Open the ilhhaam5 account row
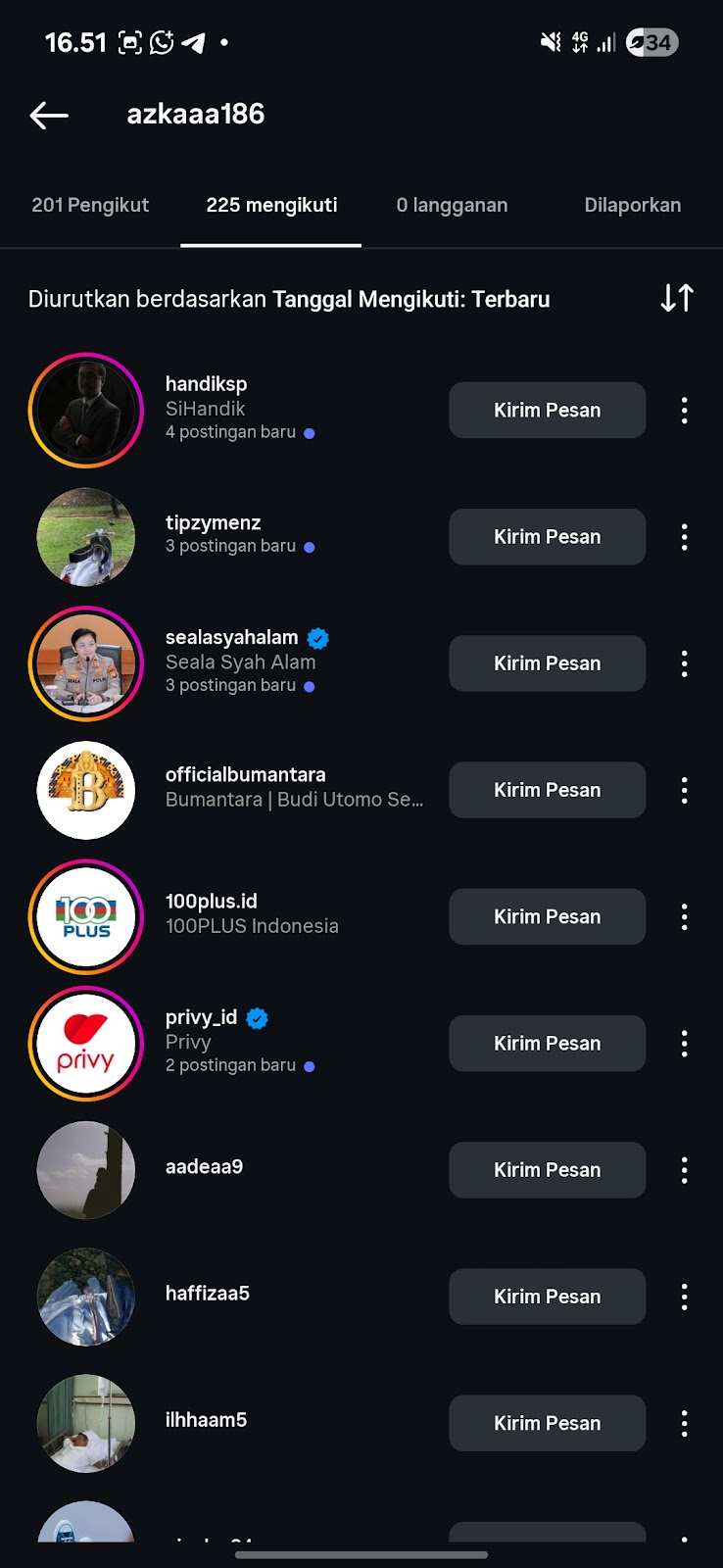 (206, 1420)
